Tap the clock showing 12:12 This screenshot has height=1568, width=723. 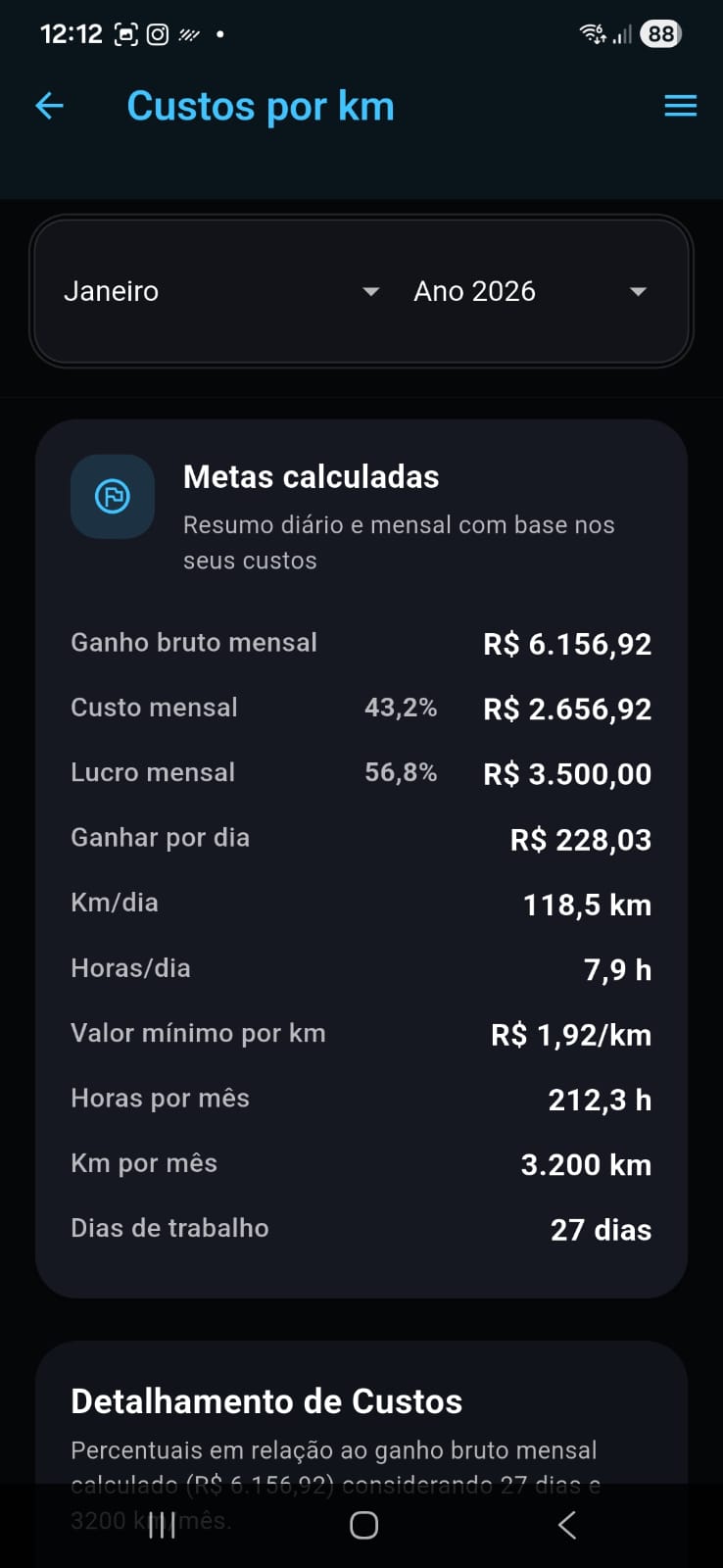coord(72,32)
